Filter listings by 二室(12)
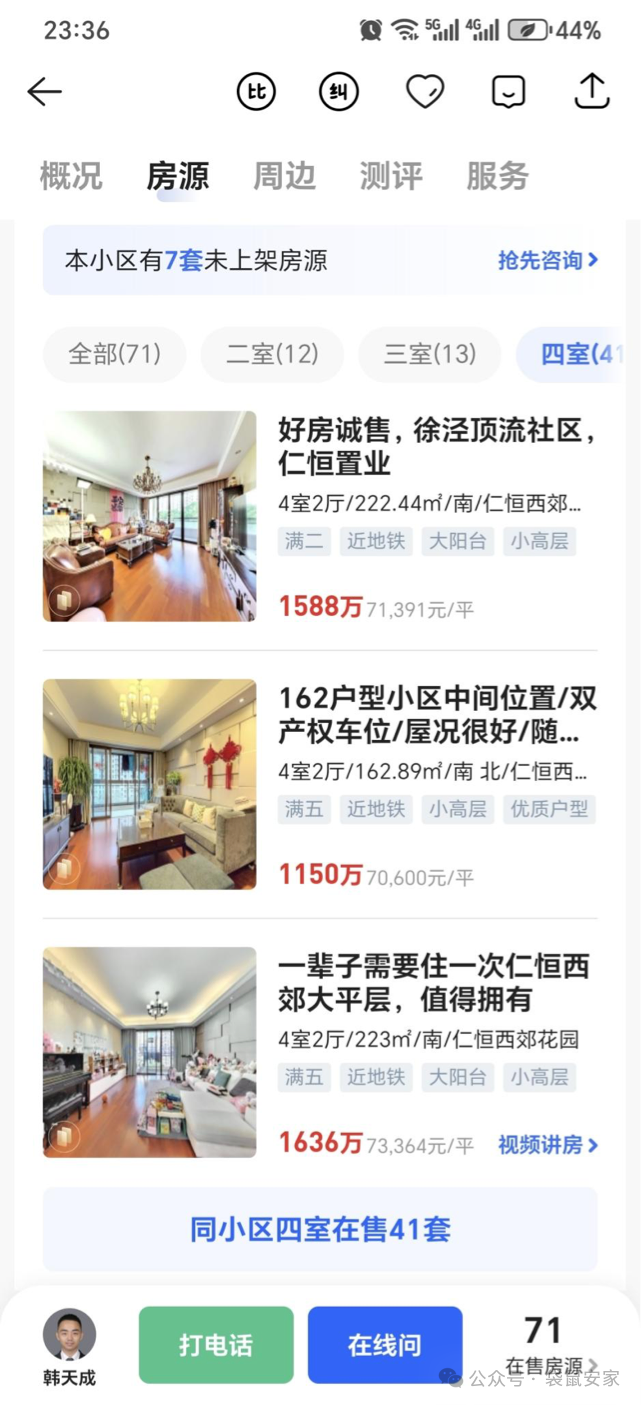The width and height of the screenshot is (641, 1405). 272,354
